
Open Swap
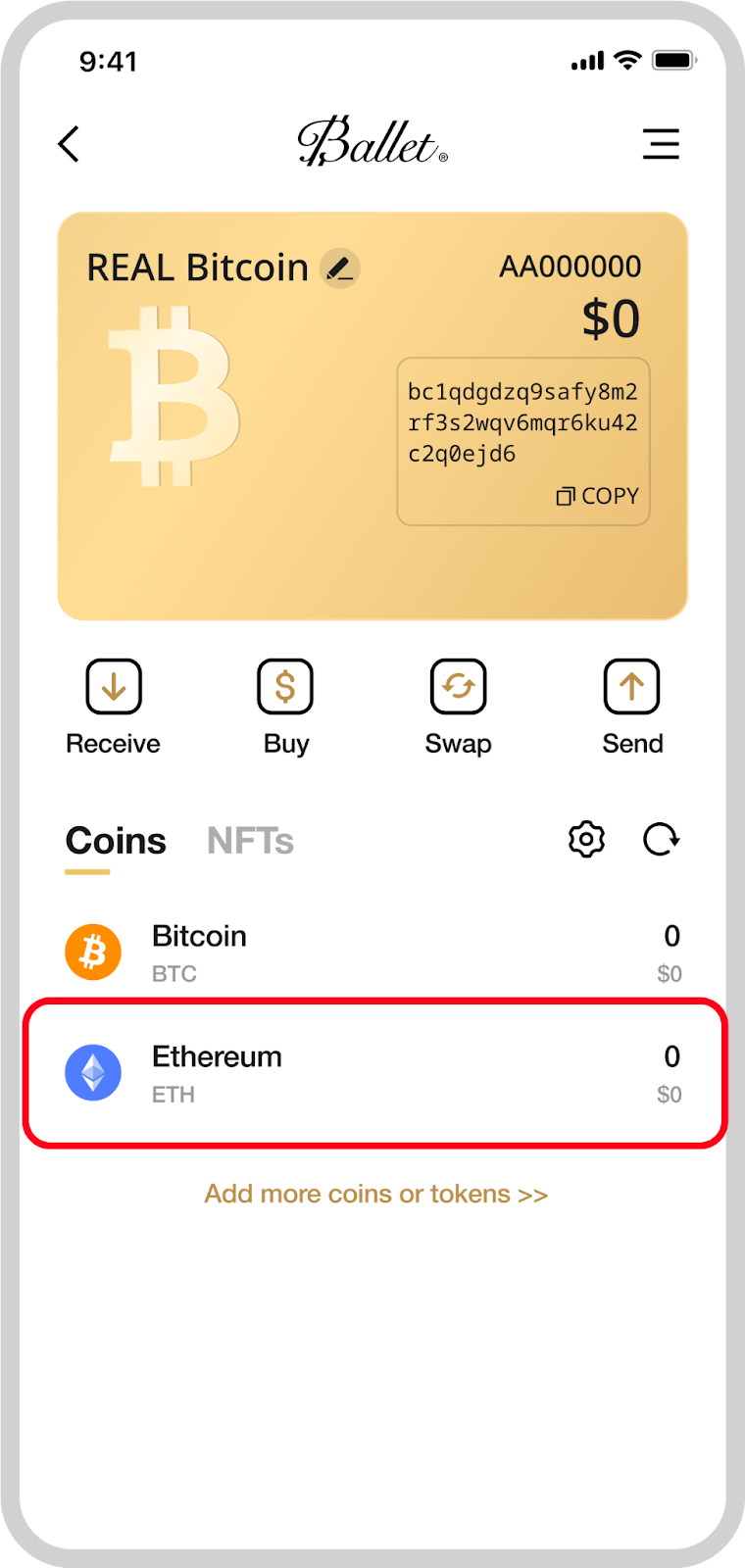[458, 708]
